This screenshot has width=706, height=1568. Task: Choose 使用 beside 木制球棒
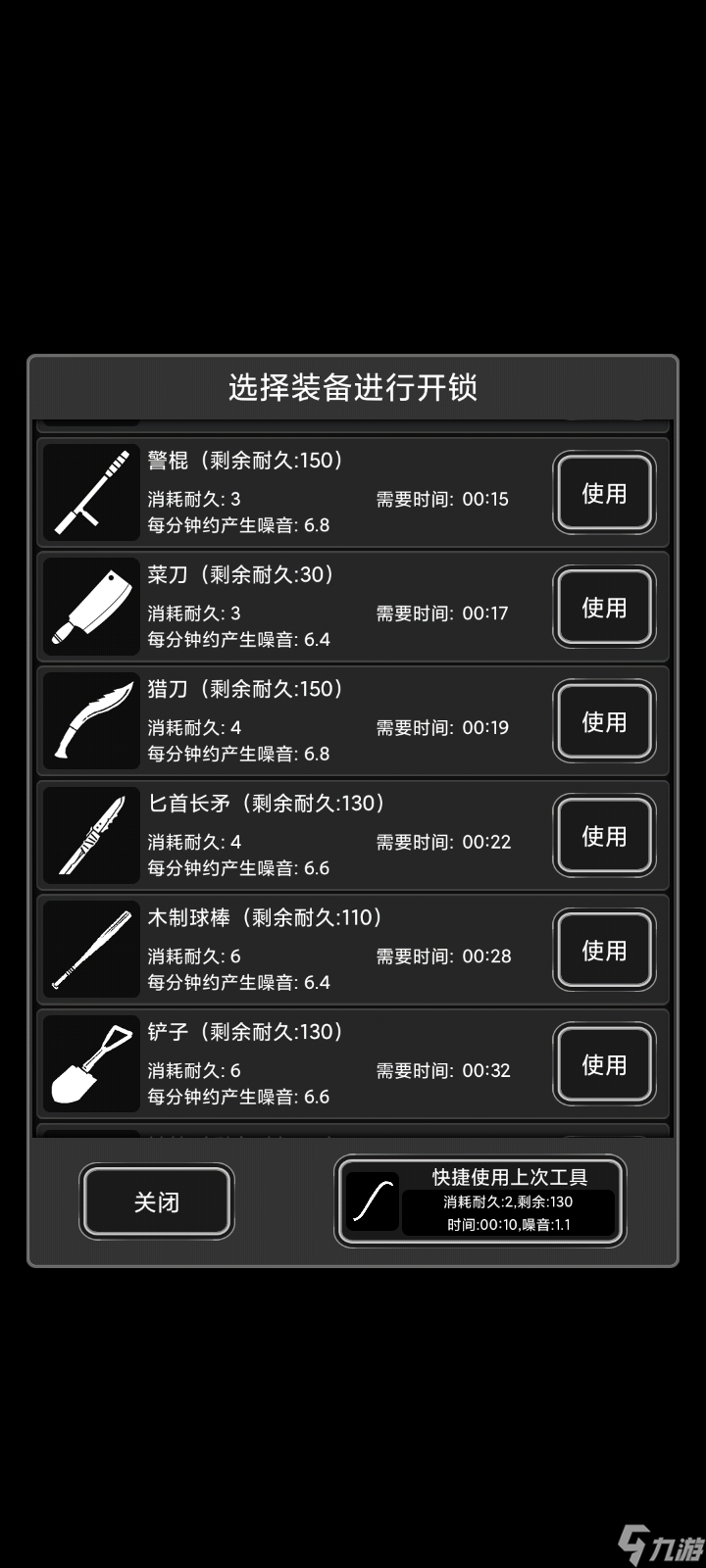pyautogui.click(x=603, y=951)
